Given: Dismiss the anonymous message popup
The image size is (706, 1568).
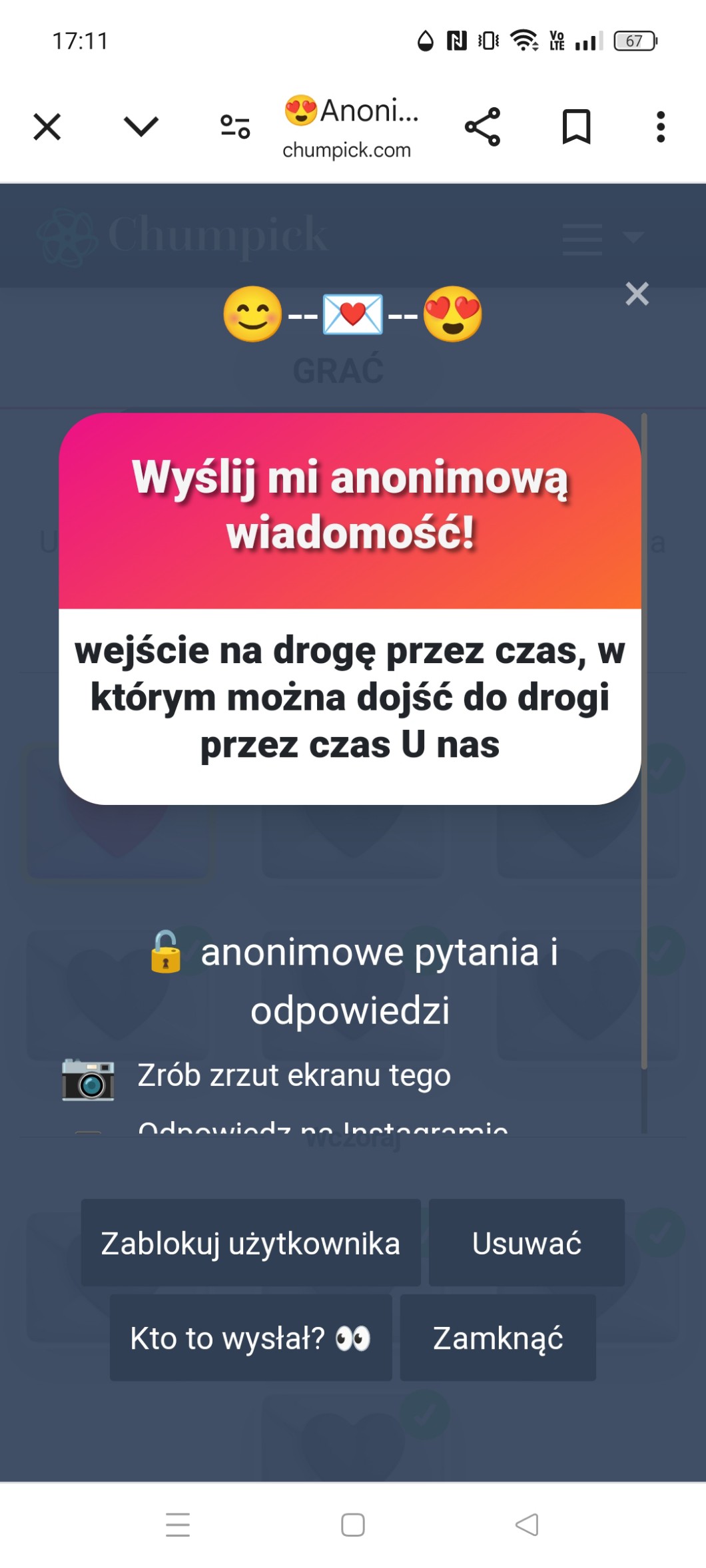Looking at the screenshot, I should [637, 294].
